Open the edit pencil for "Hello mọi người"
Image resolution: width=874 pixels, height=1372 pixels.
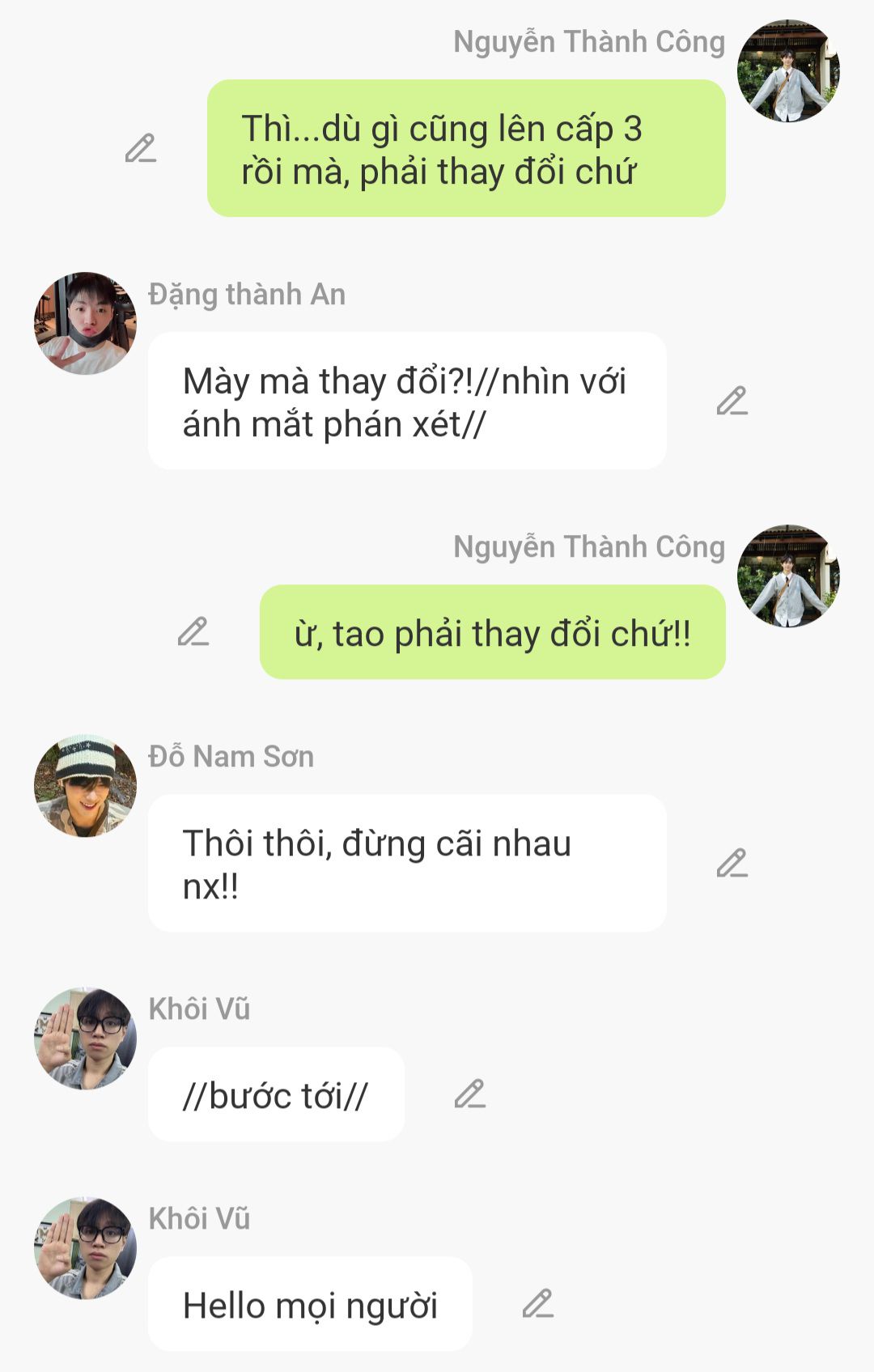pos(537,1303)
